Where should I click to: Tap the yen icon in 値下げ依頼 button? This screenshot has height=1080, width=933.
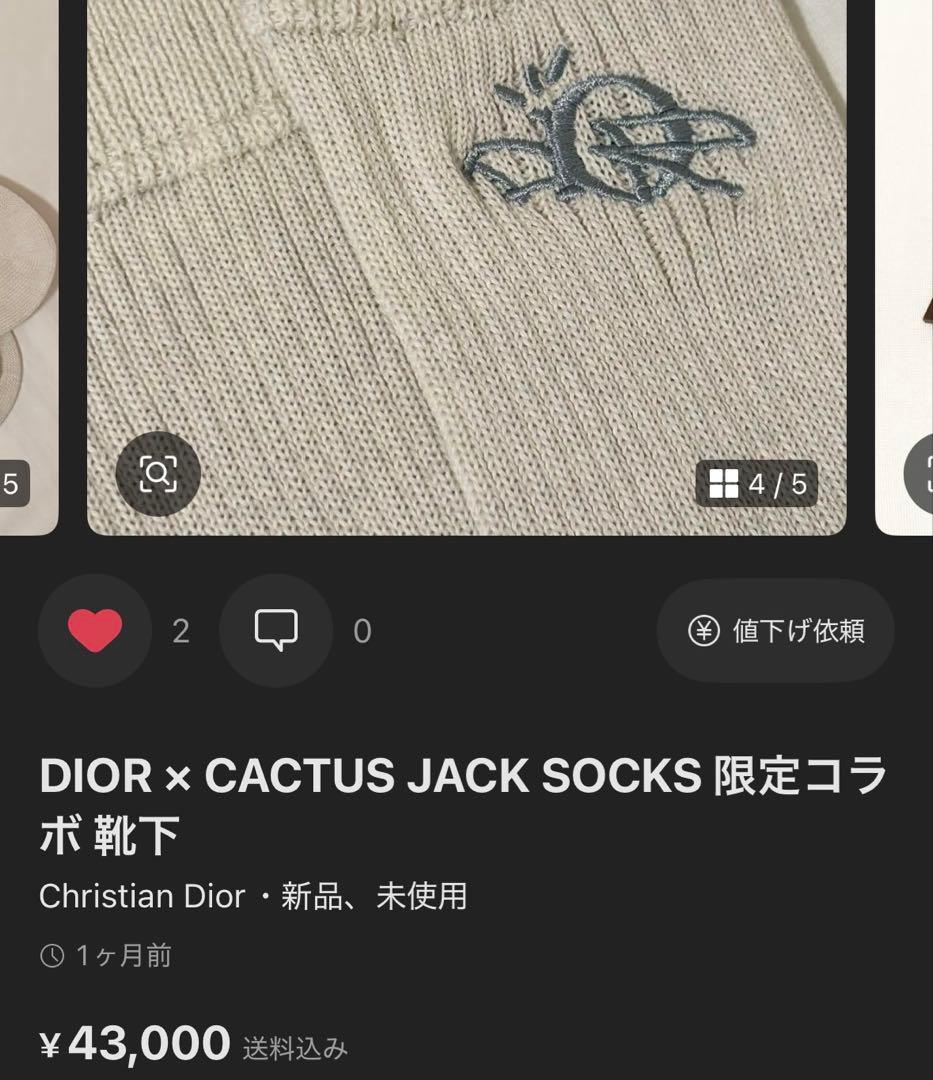(703, 631)
